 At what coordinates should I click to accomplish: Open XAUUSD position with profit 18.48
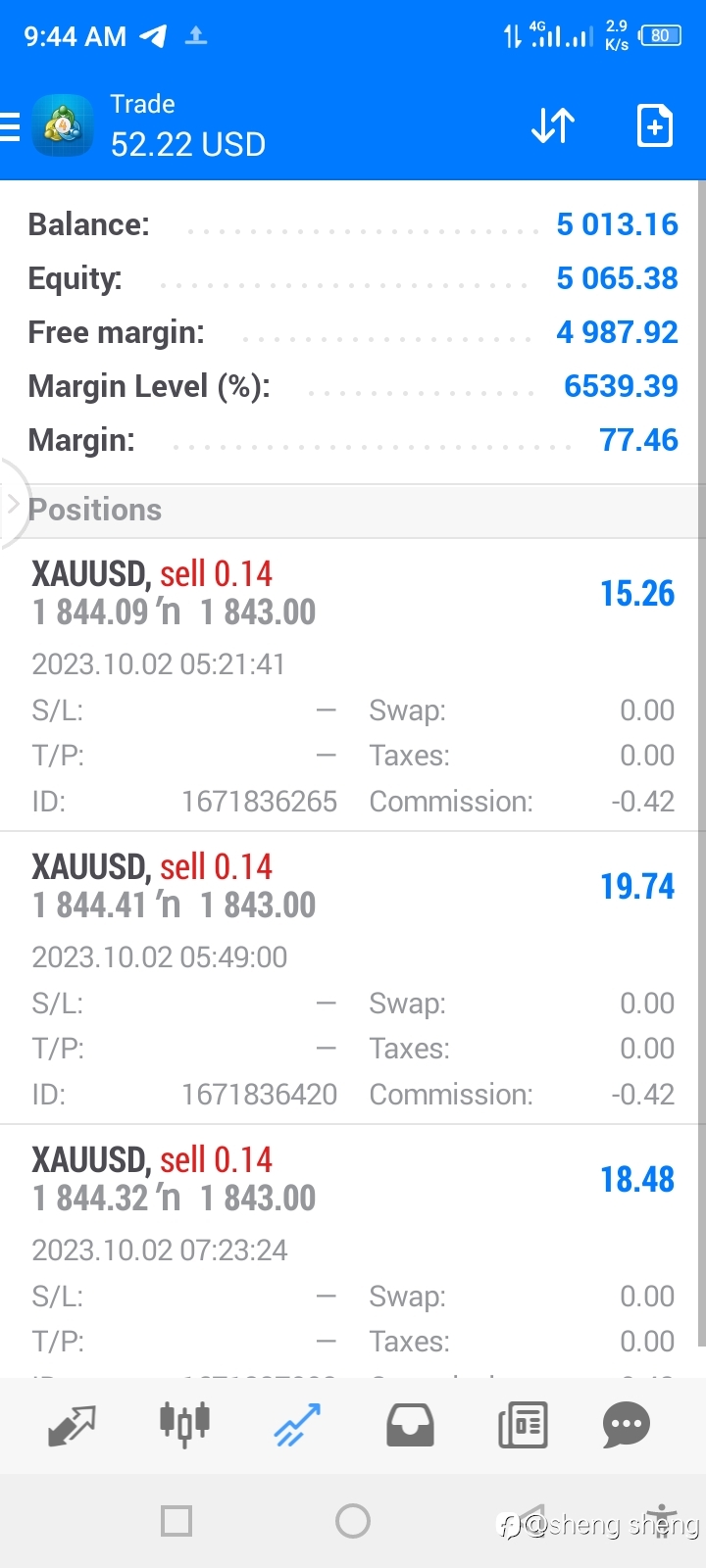pyautogui.click(x=353, y=1251)
